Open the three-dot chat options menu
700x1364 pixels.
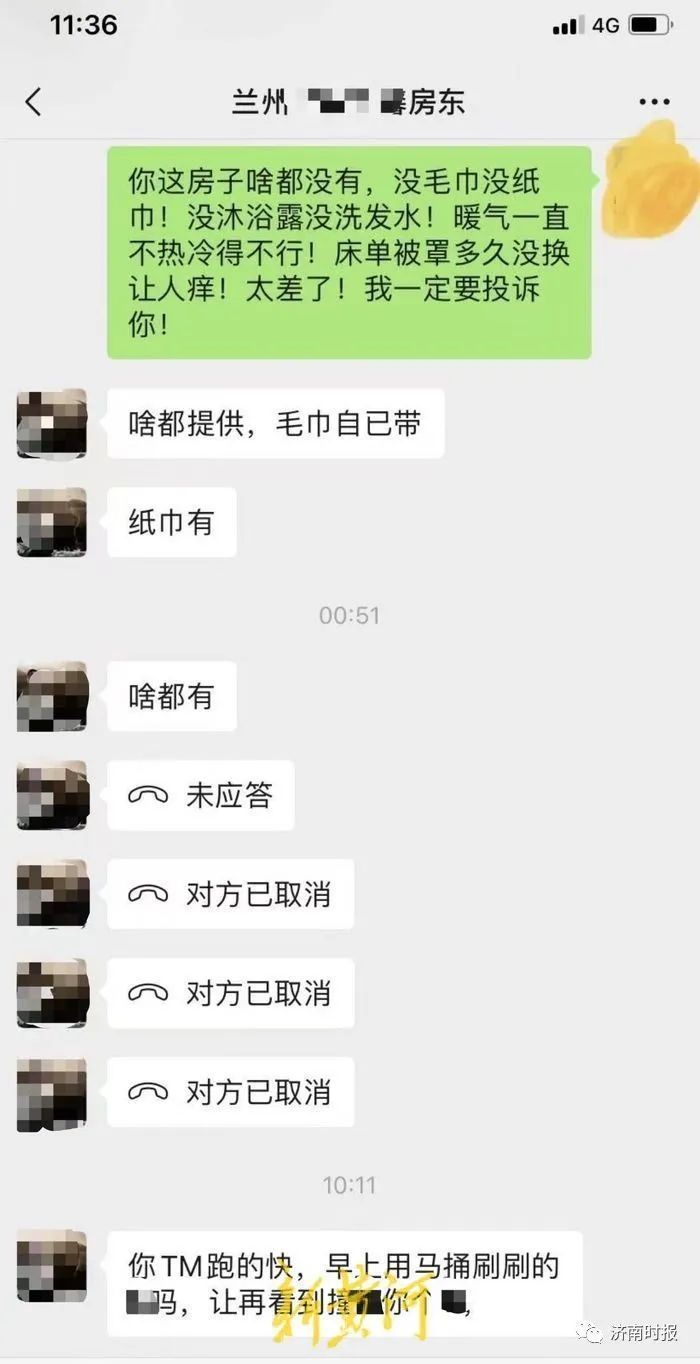[x=654, y=102]
